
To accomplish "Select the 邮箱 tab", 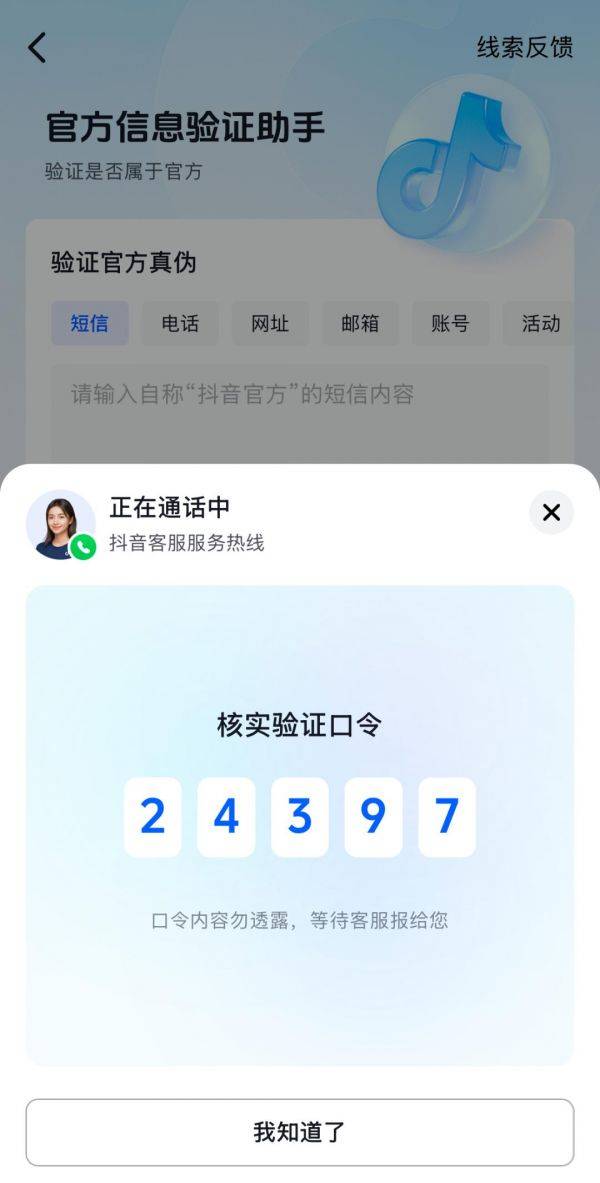I will [x=360, y=324].
